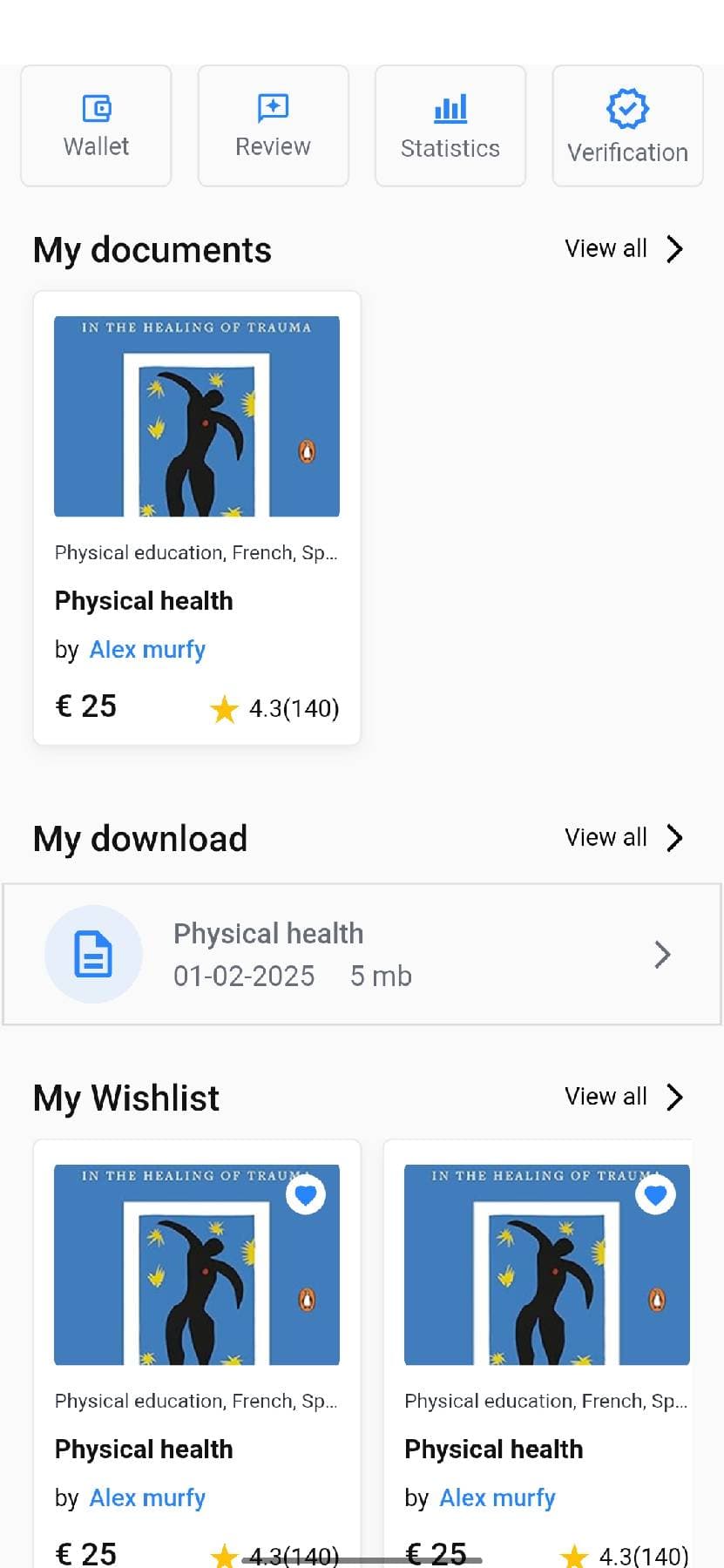Open the Verification badge icon
The image size is (724, 1568).
(x=626, y=109)
